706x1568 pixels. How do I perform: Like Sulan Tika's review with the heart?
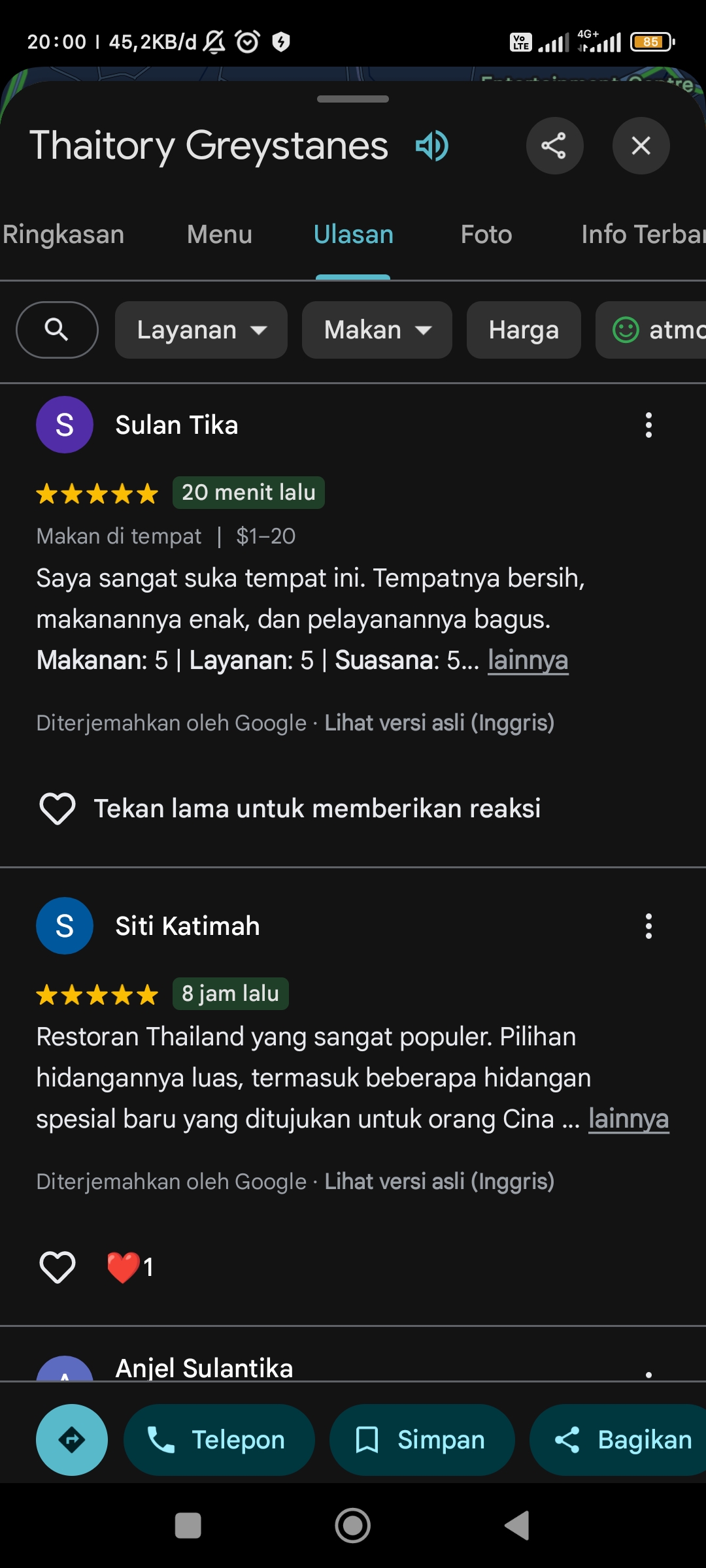coord(58,809)
